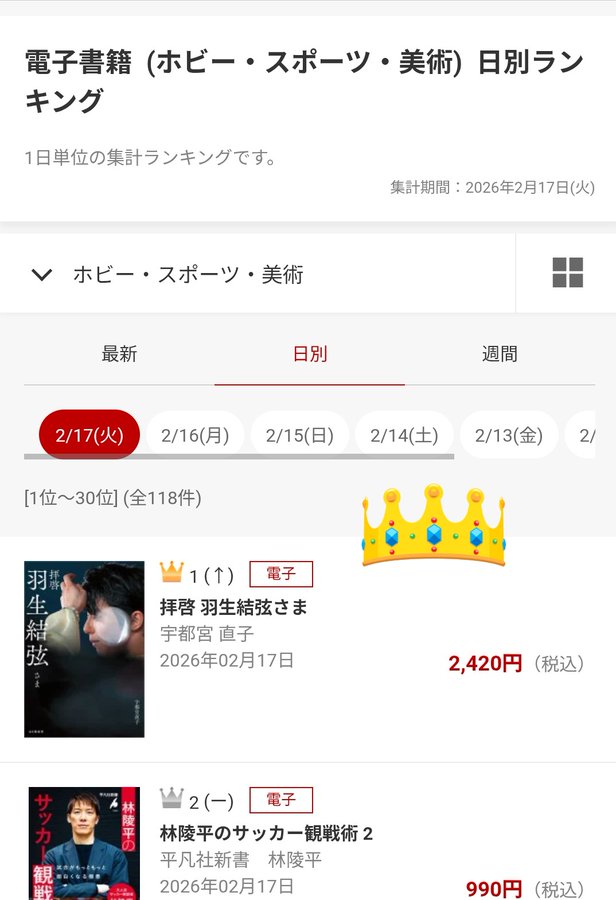Pick the 2/14(土) date chip
The height and width of the screenshot is (900, 616).
(x=404, y=435)
